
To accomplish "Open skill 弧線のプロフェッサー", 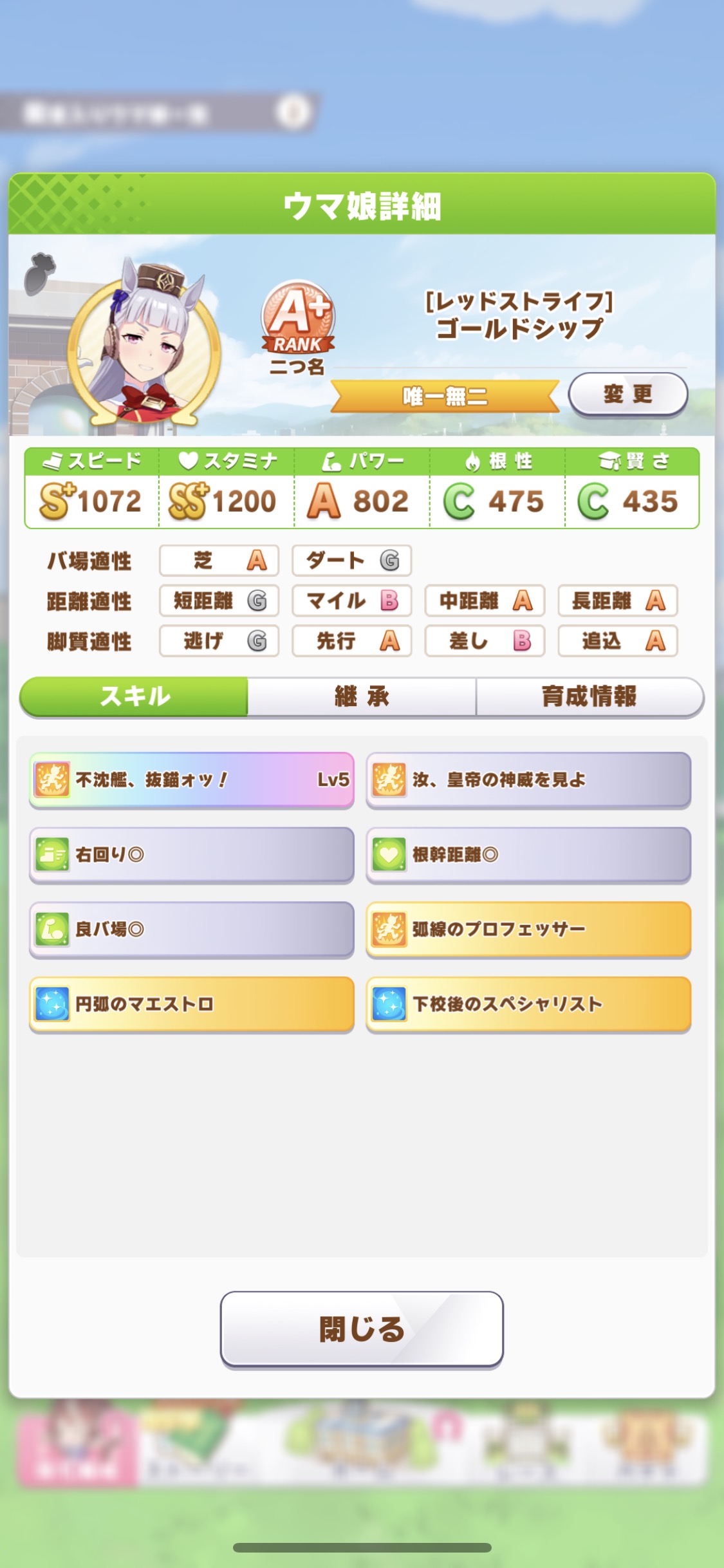I will click(x=528, y=929).
